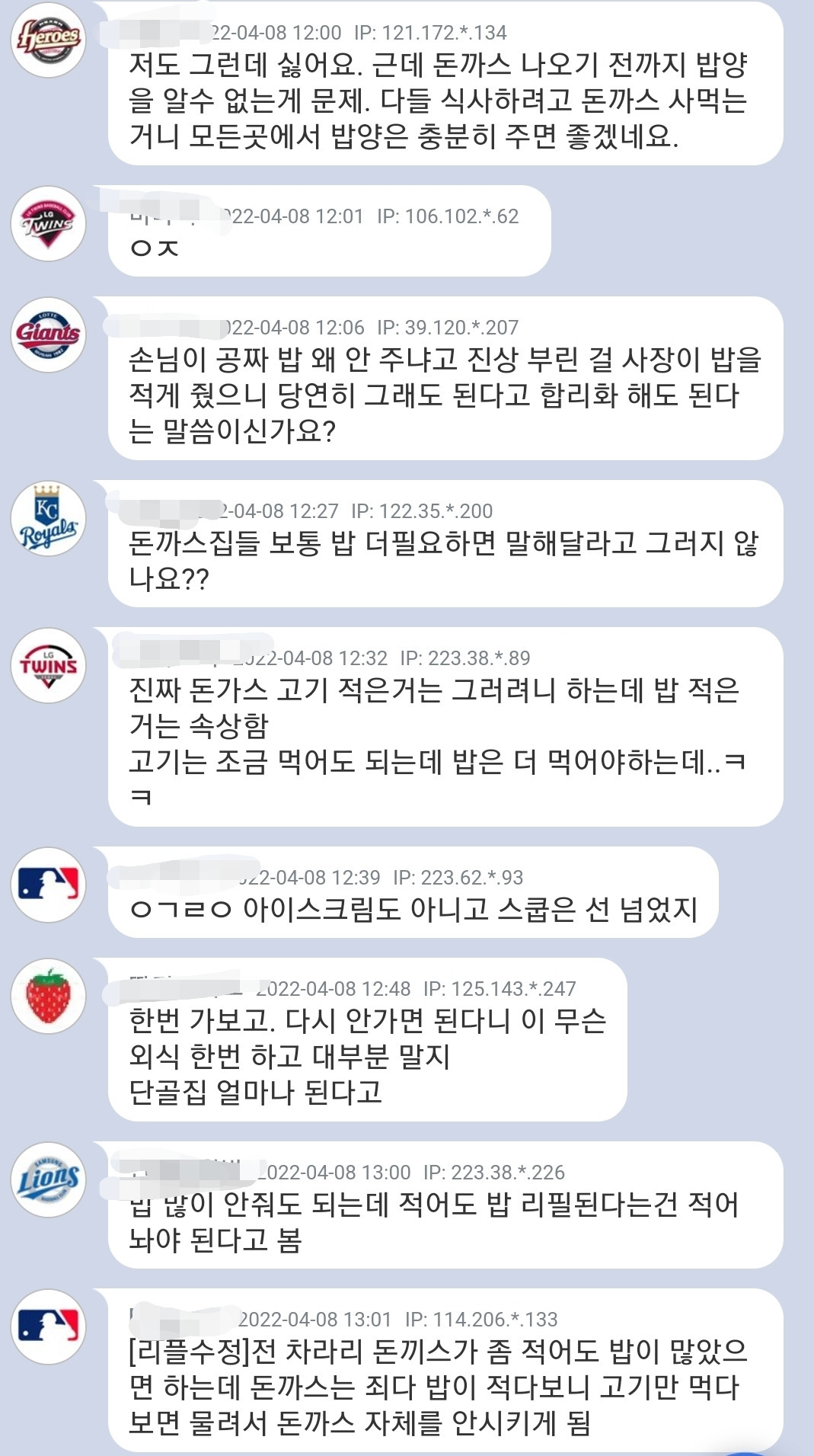Image resolution: width=814 pixels, height=1456 pixels.
Task: Open the edited reply comment posted at 13:01
Action: (x=445, y=1370)
